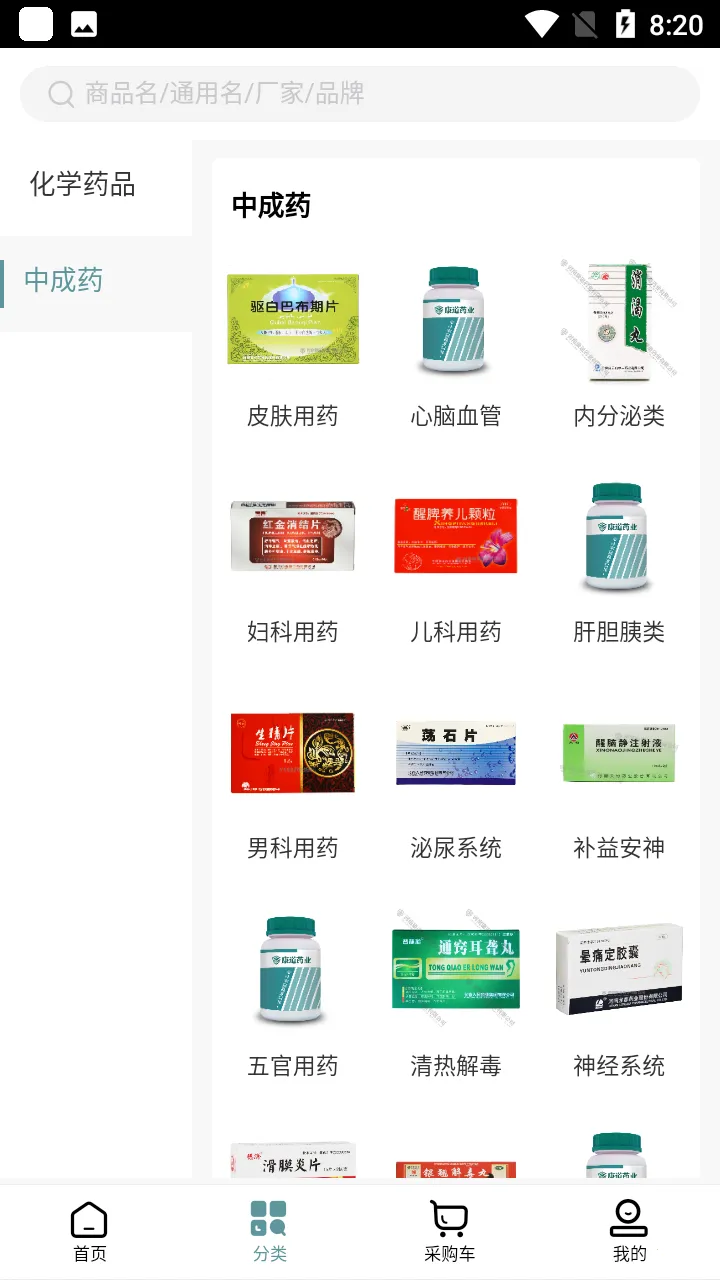Select the 化学药品 category
Image resolution: width=720 pixels, height=1280 pixels.
pos(83,185)
